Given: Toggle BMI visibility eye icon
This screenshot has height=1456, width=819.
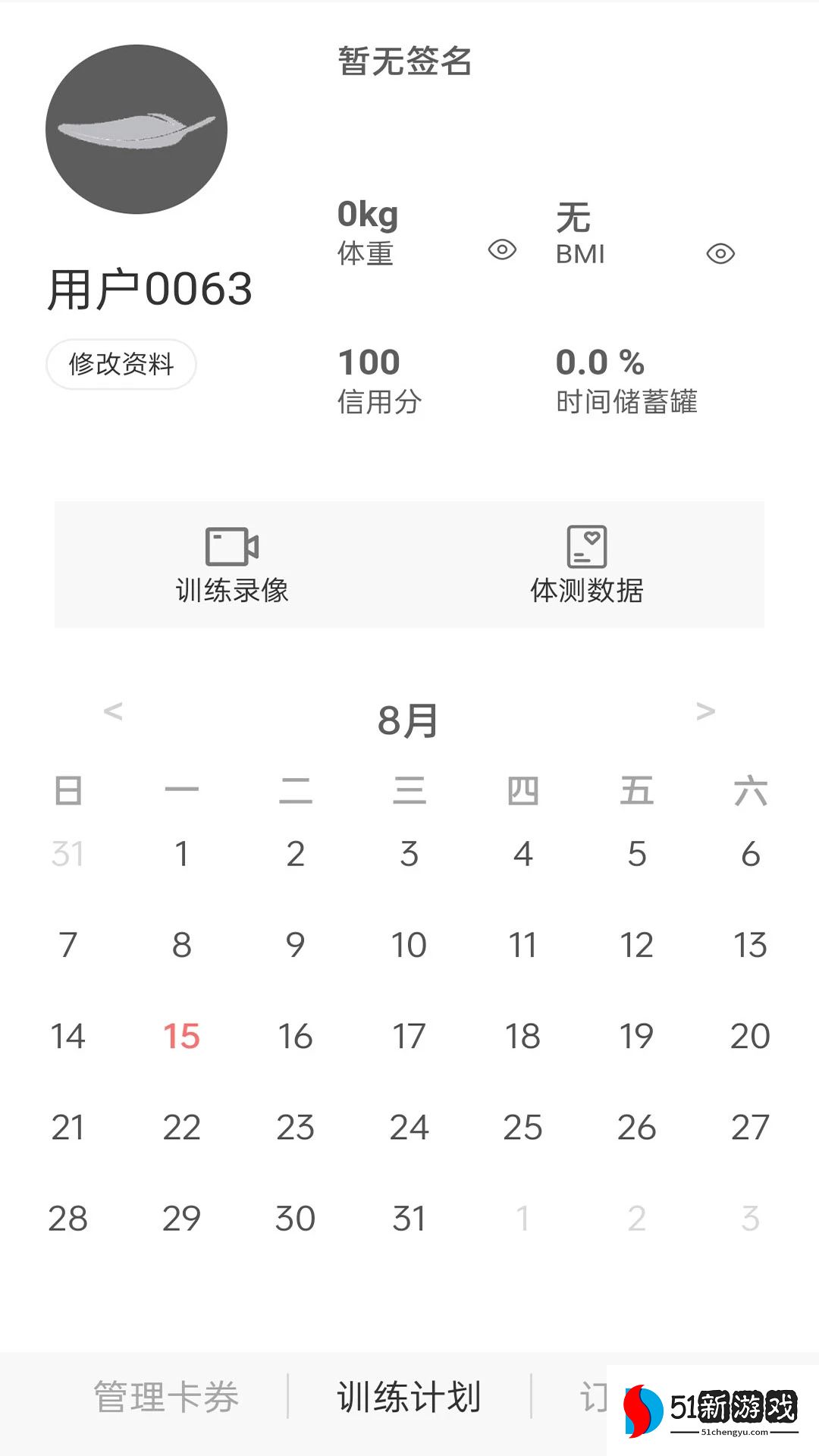Looking at the screenshot, I should 720,253.
